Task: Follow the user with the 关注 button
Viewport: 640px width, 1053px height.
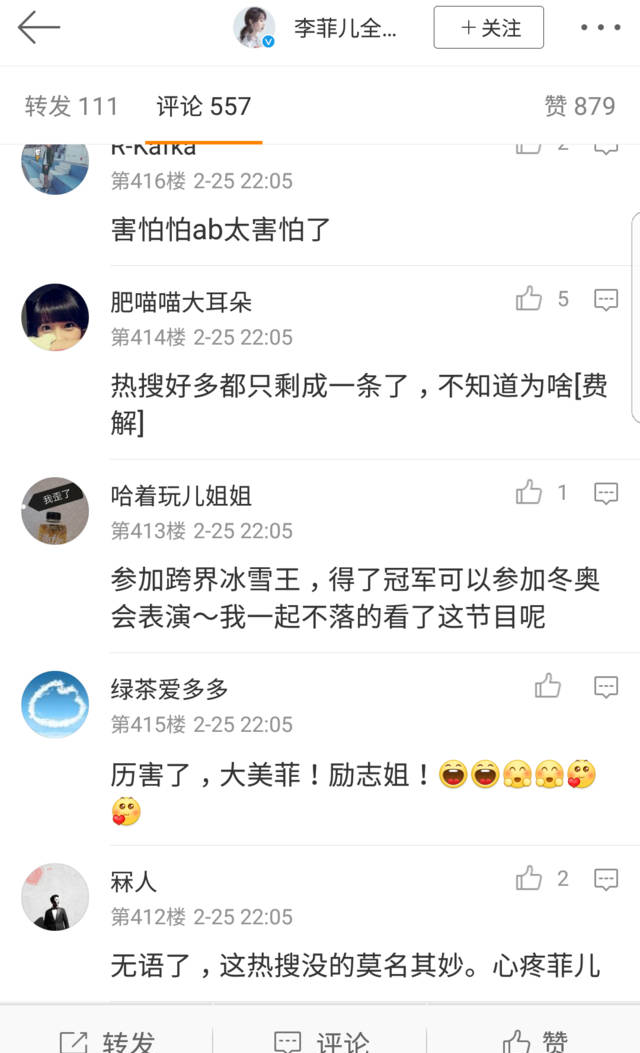Action: [x=488, y=28]
